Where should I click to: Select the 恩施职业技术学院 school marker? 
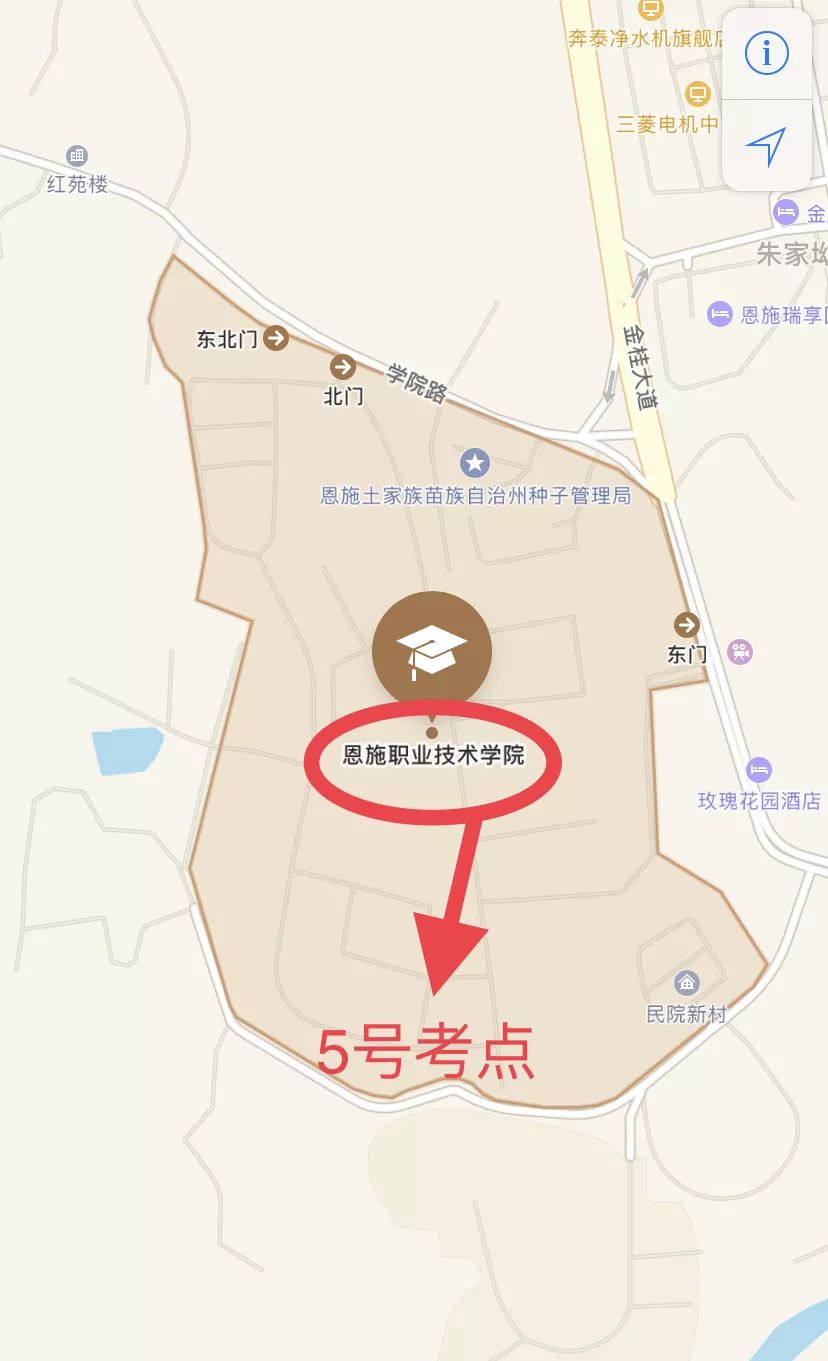point(432,651)
